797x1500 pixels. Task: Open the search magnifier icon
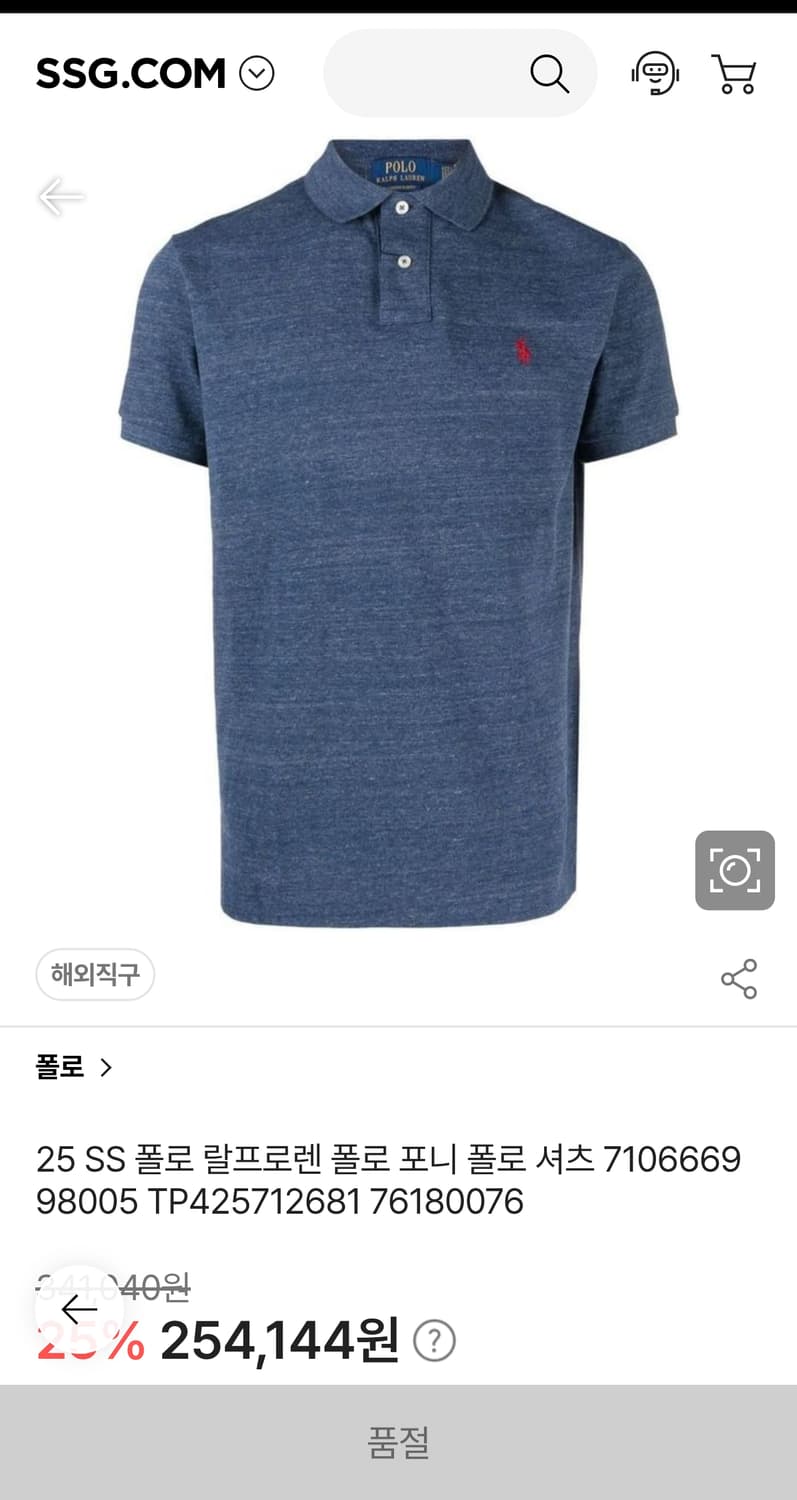tap(549, 73)
